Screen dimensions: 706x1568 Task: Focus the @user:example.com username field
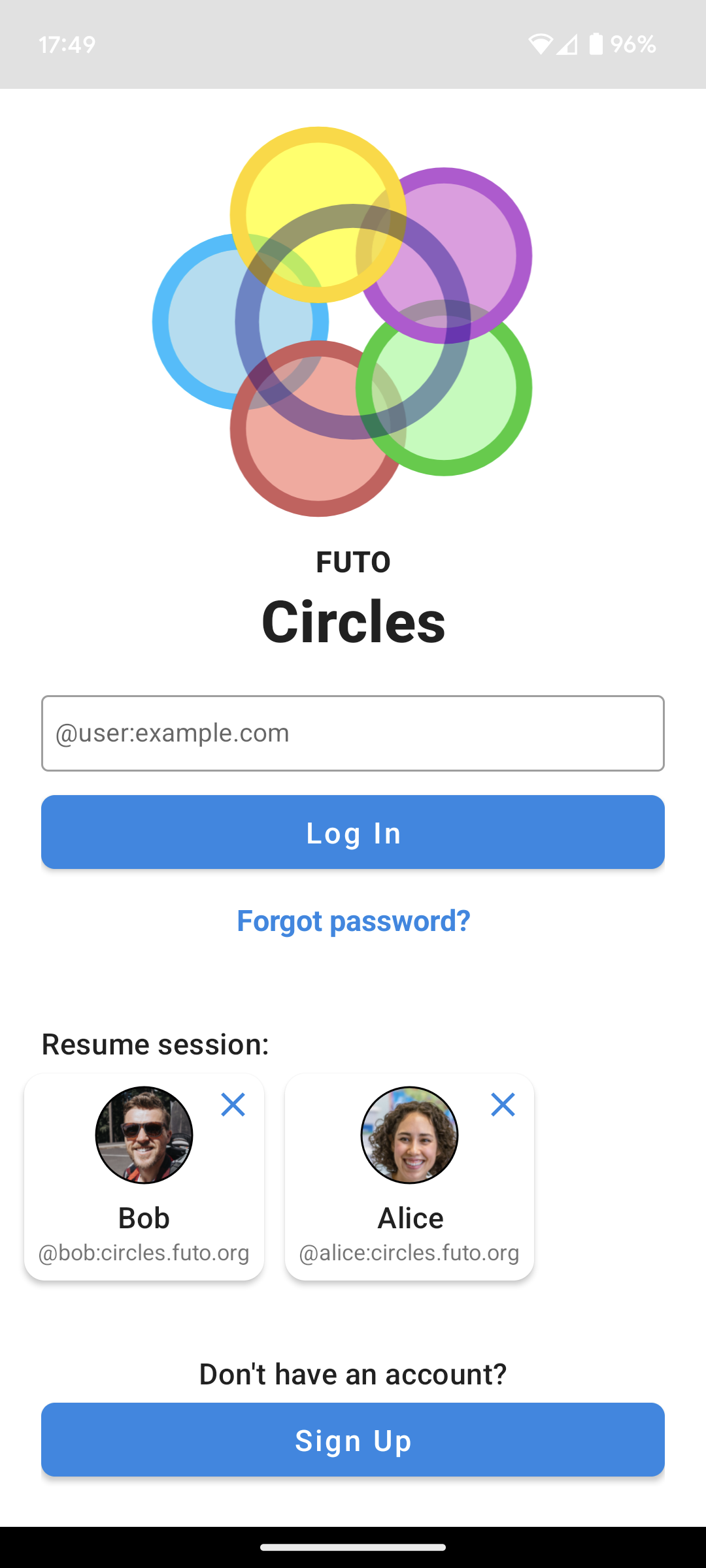[x=353, y=733]
